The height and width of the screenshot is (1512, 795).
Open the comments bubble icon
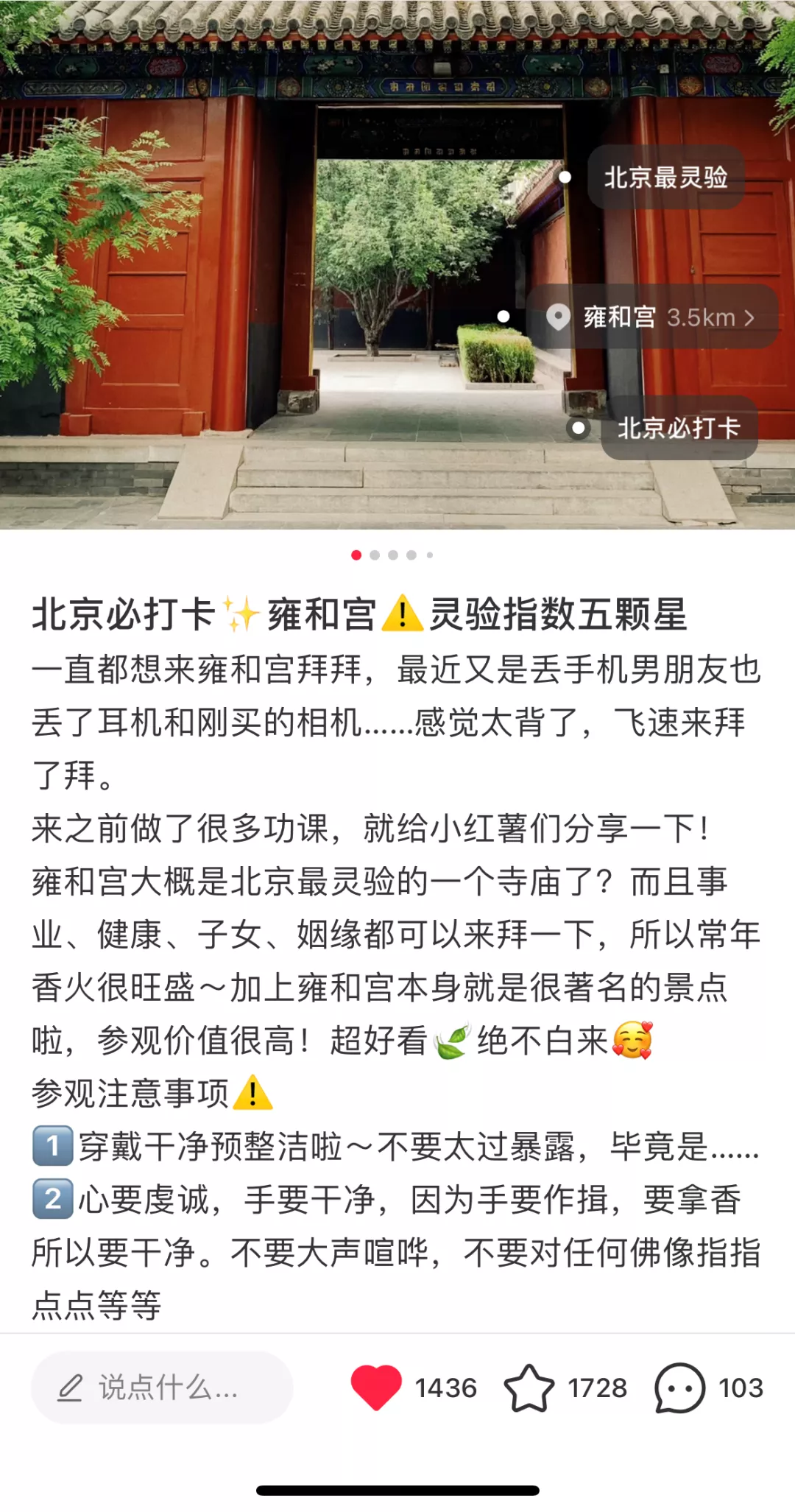[679, 1388]
